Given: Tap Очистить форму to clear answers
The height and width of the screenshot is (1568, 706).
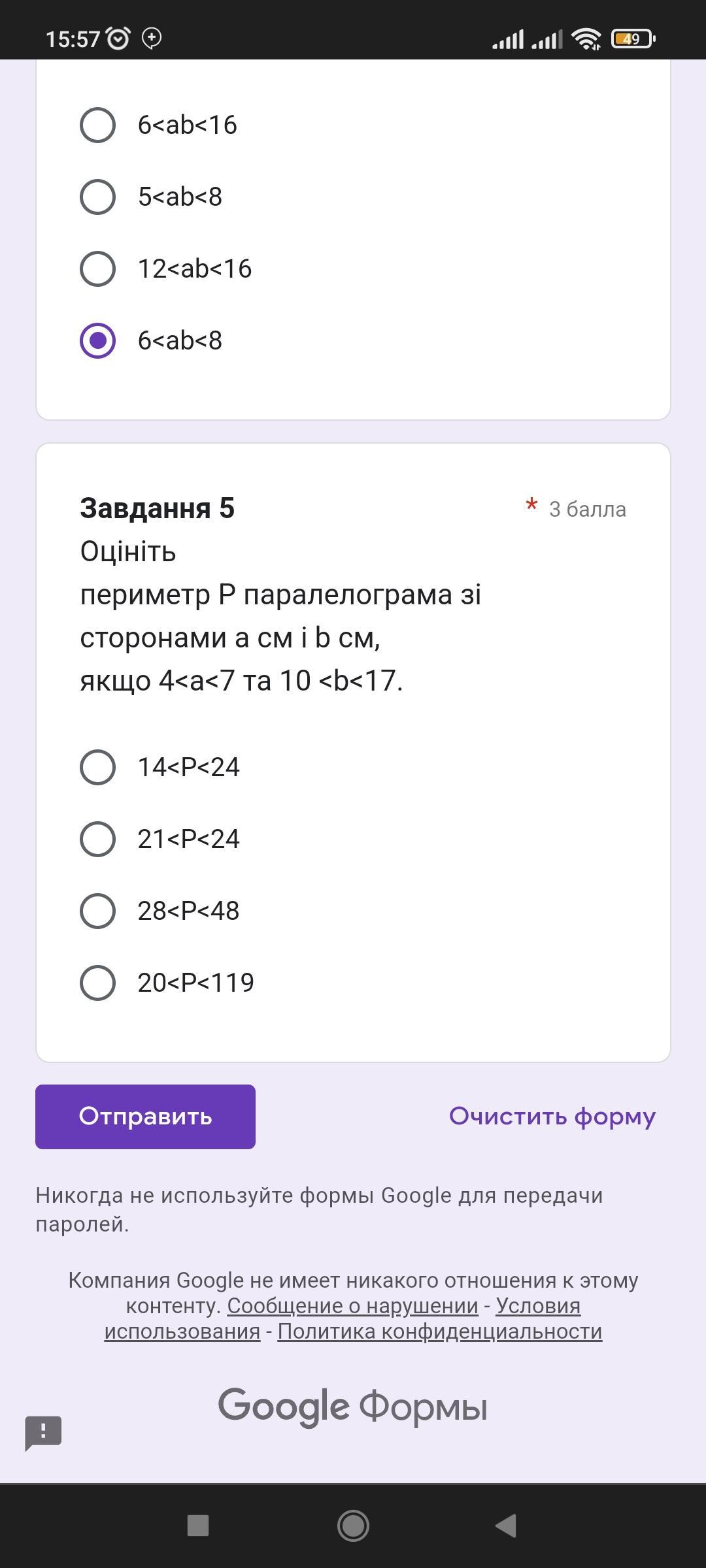Looking at the screenshot, I should [x=552, y=1117].
